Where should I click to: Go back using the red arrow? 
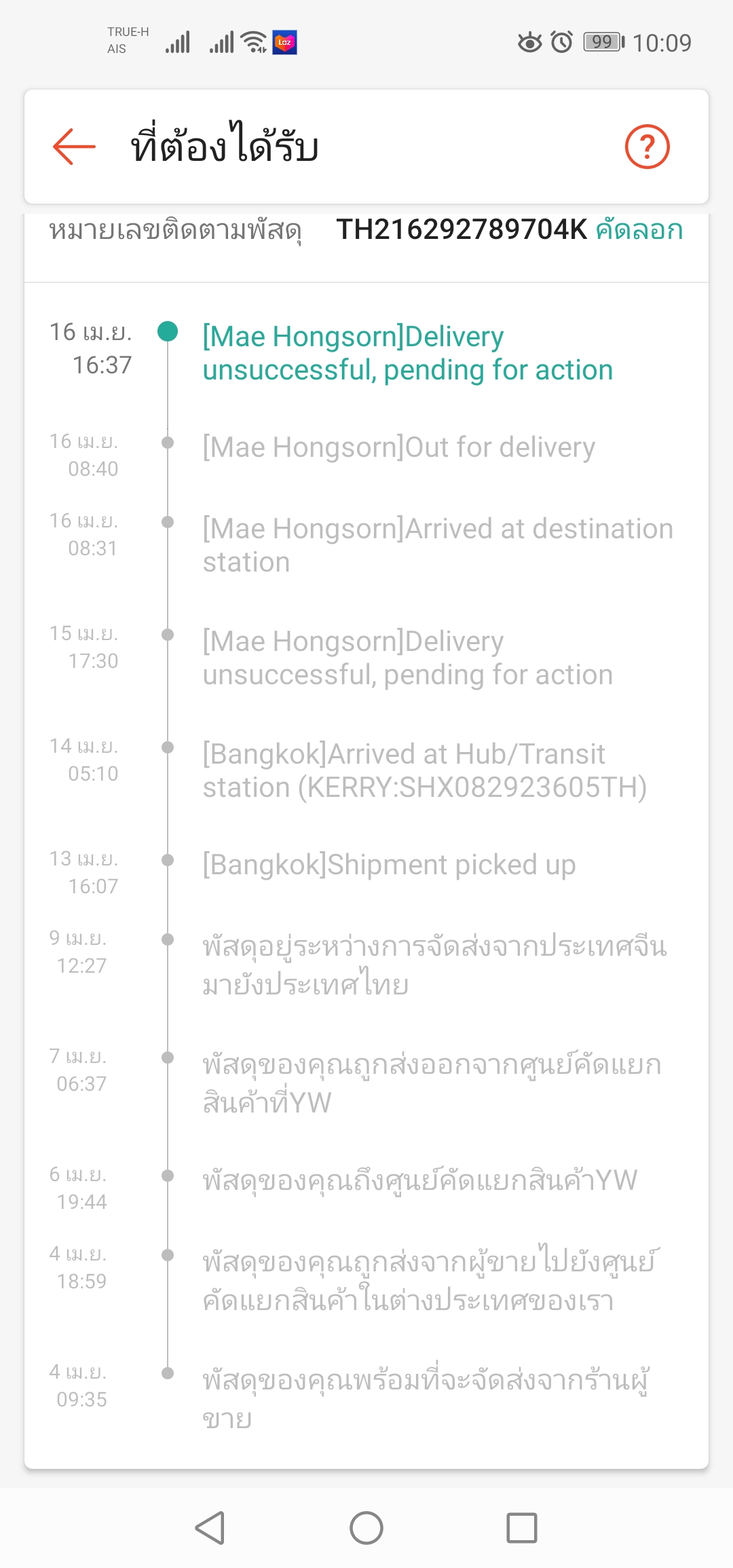(x=74, y=146)
